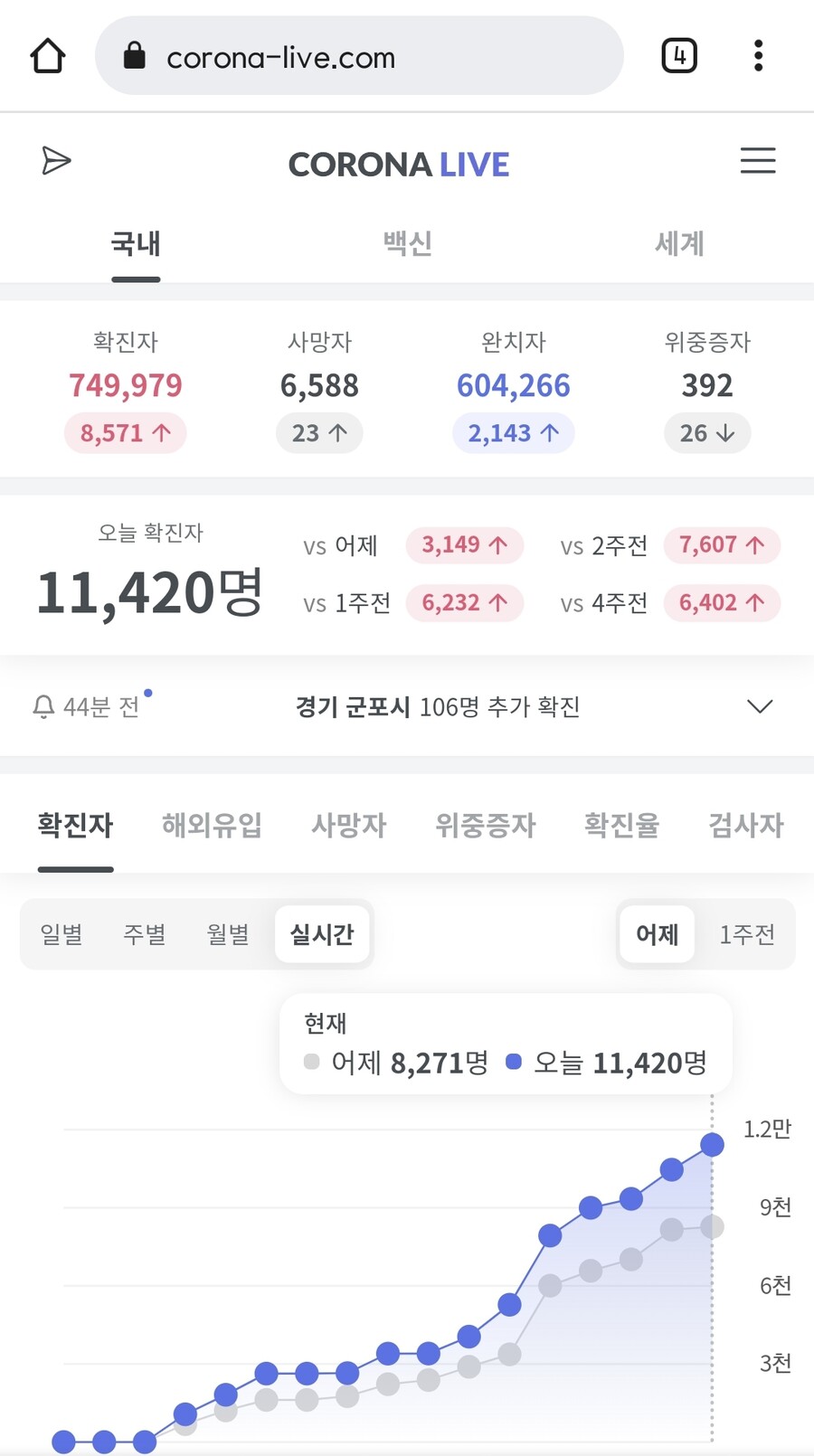Open the 확진율 chart tab
Image resolution: width=814 pixels, height=1456 pixels.
tap(622, 825)
